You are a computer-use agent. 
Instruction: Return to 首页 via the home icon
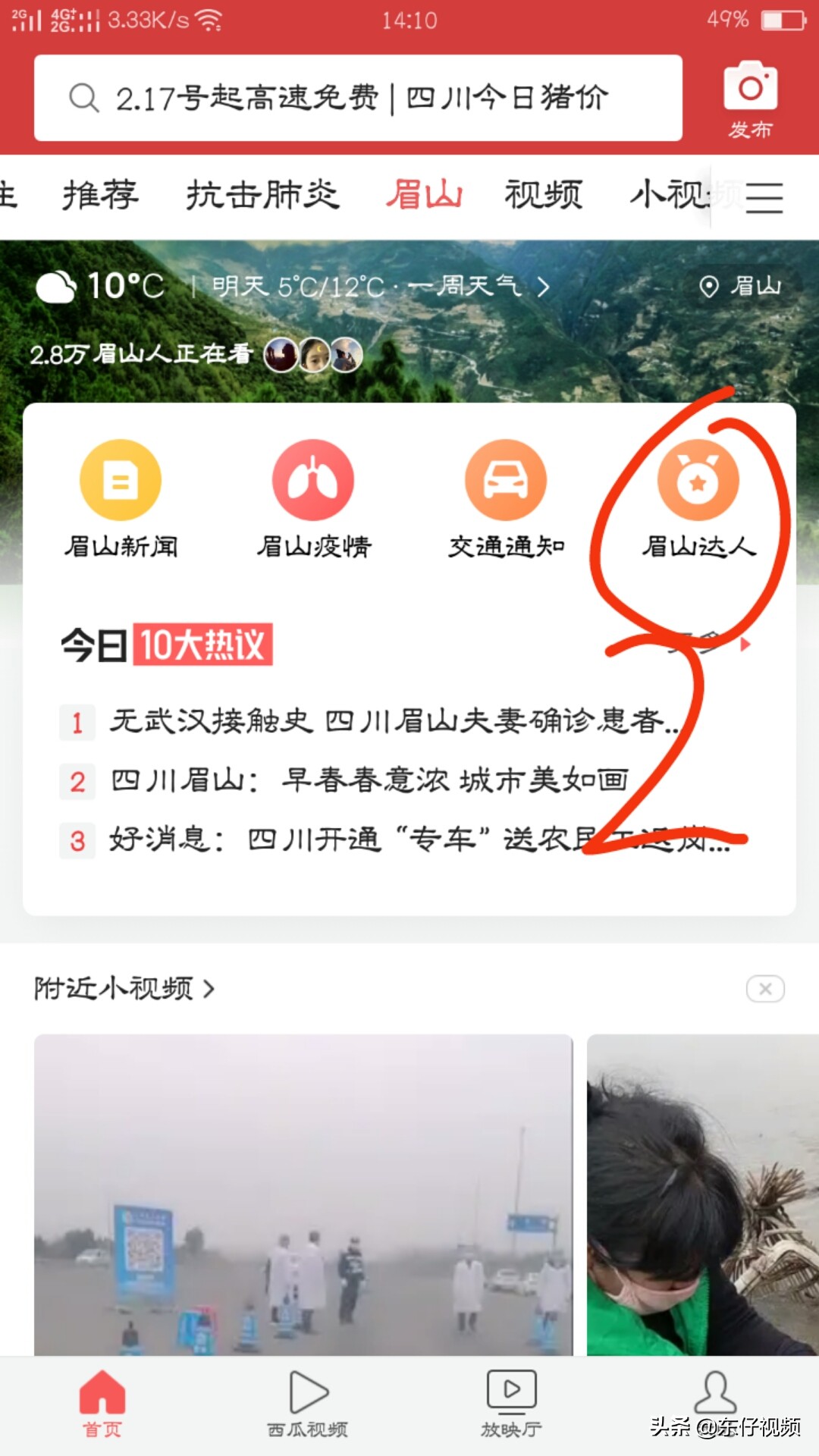(x=102, y=1399)
